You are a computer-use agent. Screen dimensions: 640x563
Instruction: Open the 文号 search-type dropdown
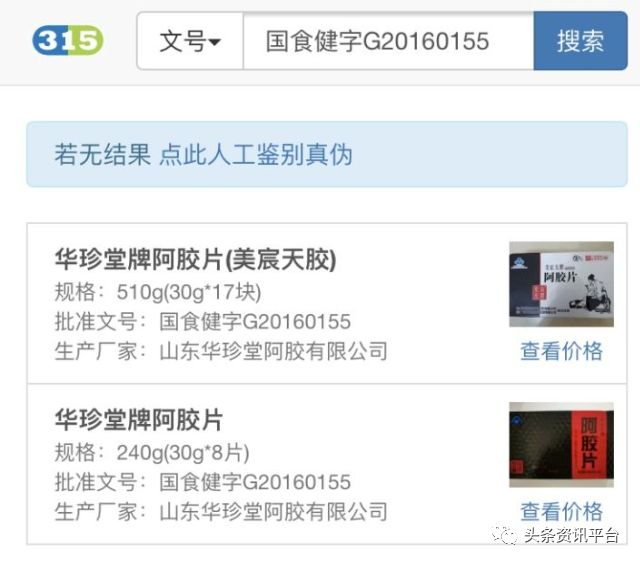click(190, 41)
